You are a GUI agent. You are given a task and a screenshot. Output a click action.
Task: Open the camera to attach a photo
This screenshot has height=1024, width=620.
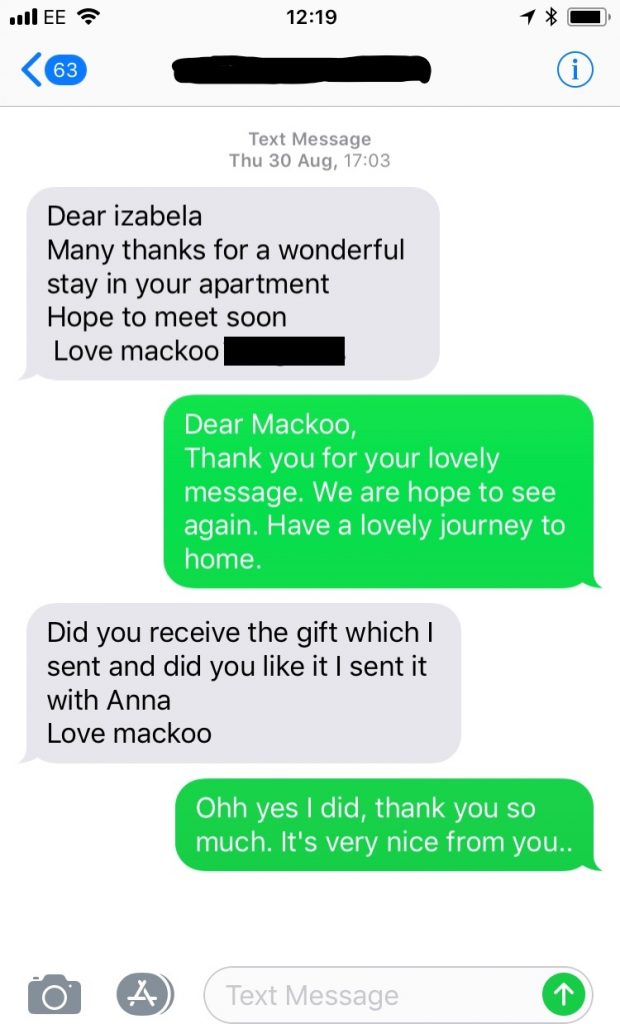coord(54,995)
